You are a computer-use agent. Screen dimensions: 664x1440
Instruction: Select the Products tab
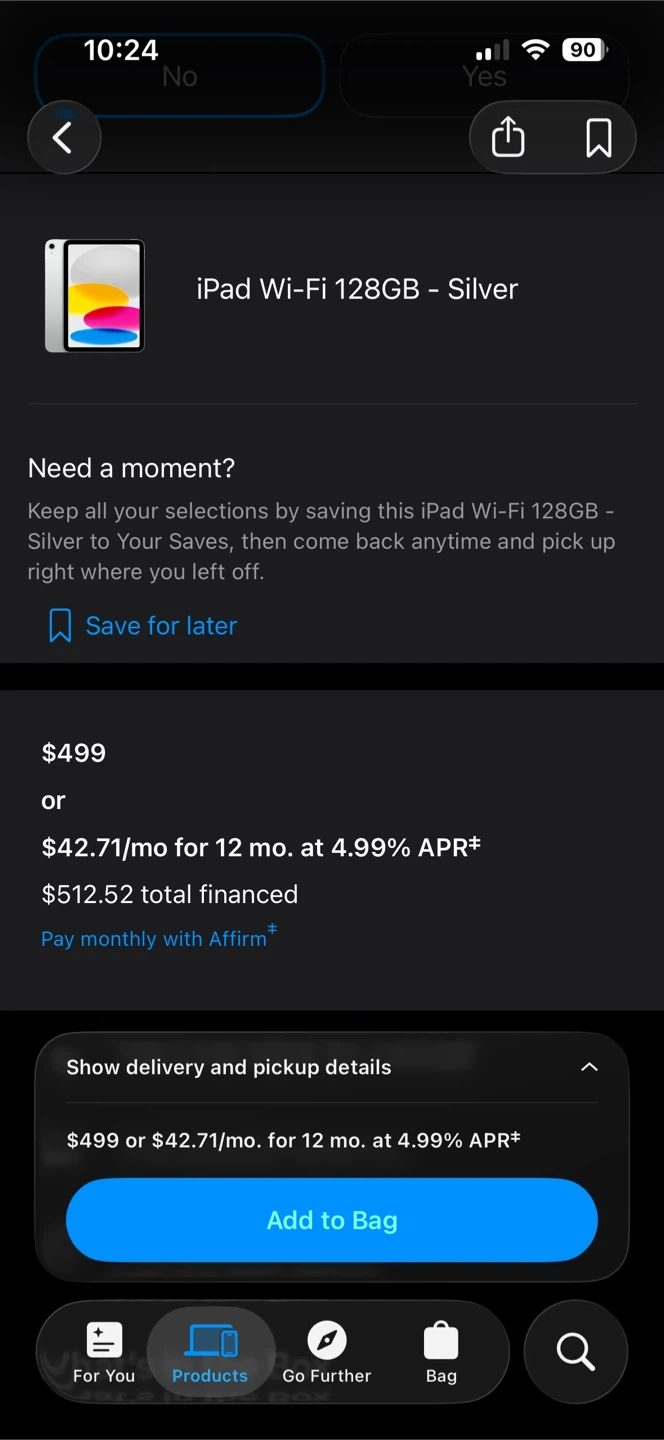tap(210, 1354)
